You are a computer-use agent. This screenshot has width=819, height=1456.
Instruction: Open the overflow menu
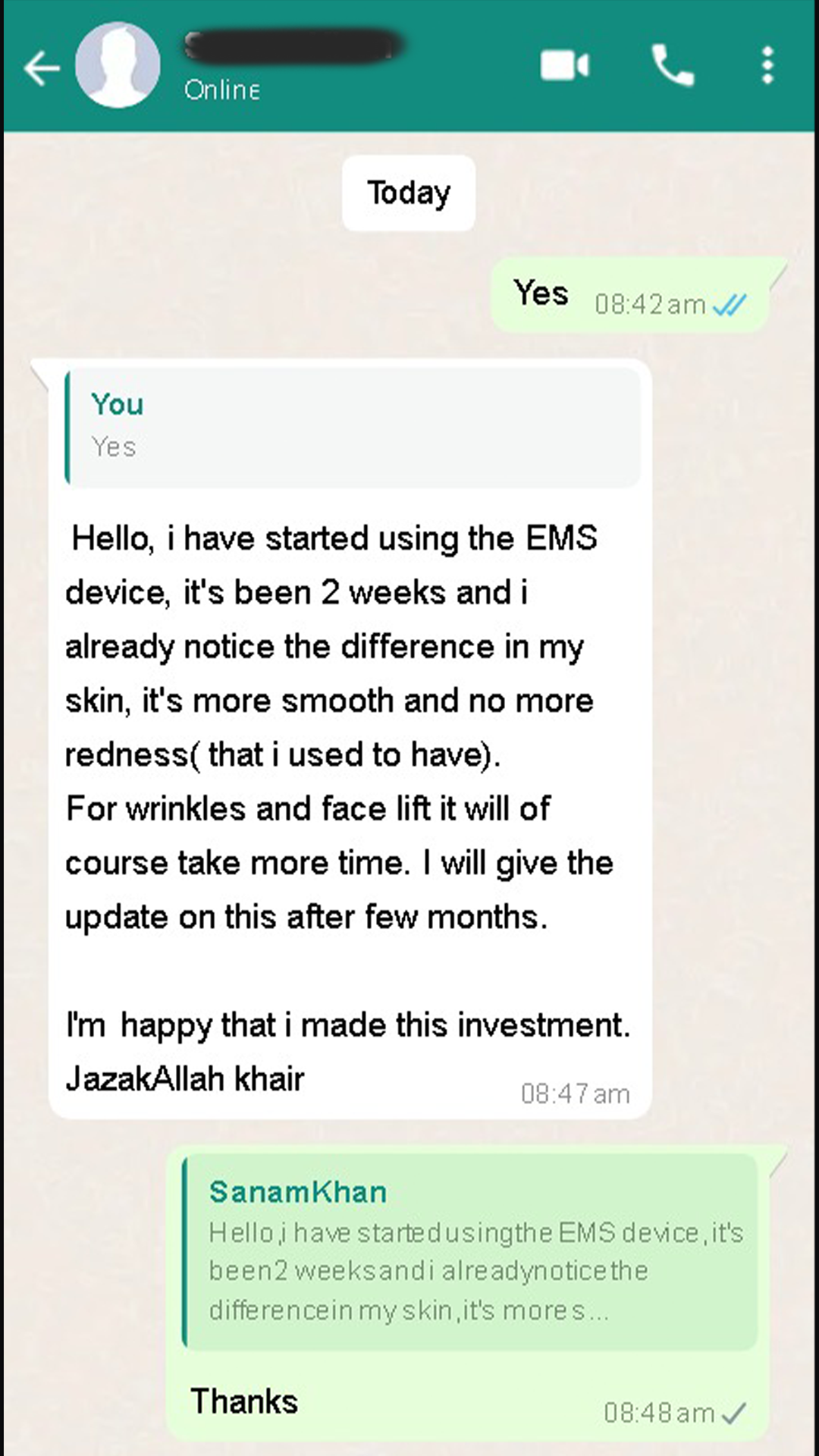coord(767,66)
